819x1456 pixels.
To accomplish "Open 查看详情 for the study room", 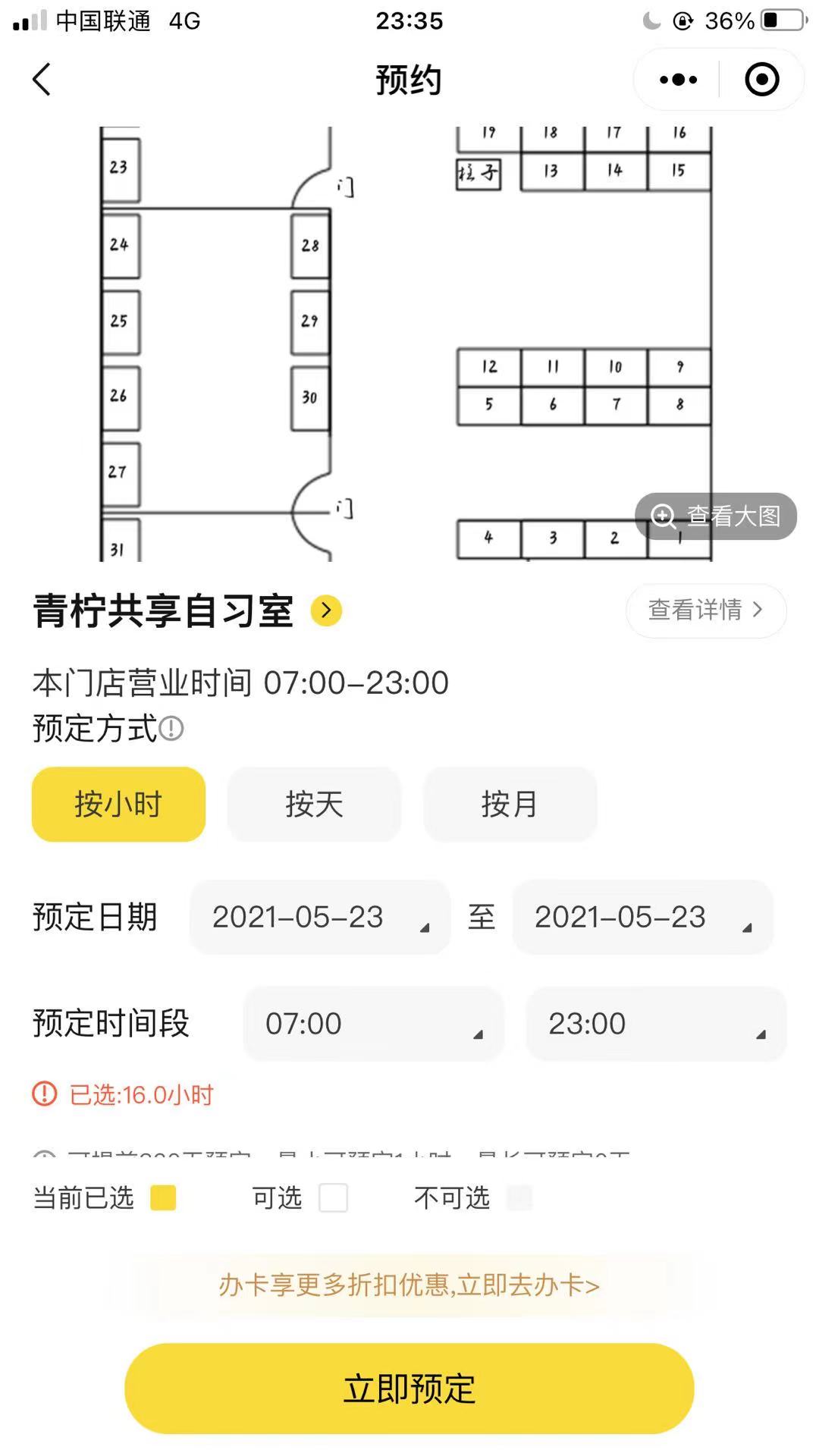I will [x=705, y=610].
